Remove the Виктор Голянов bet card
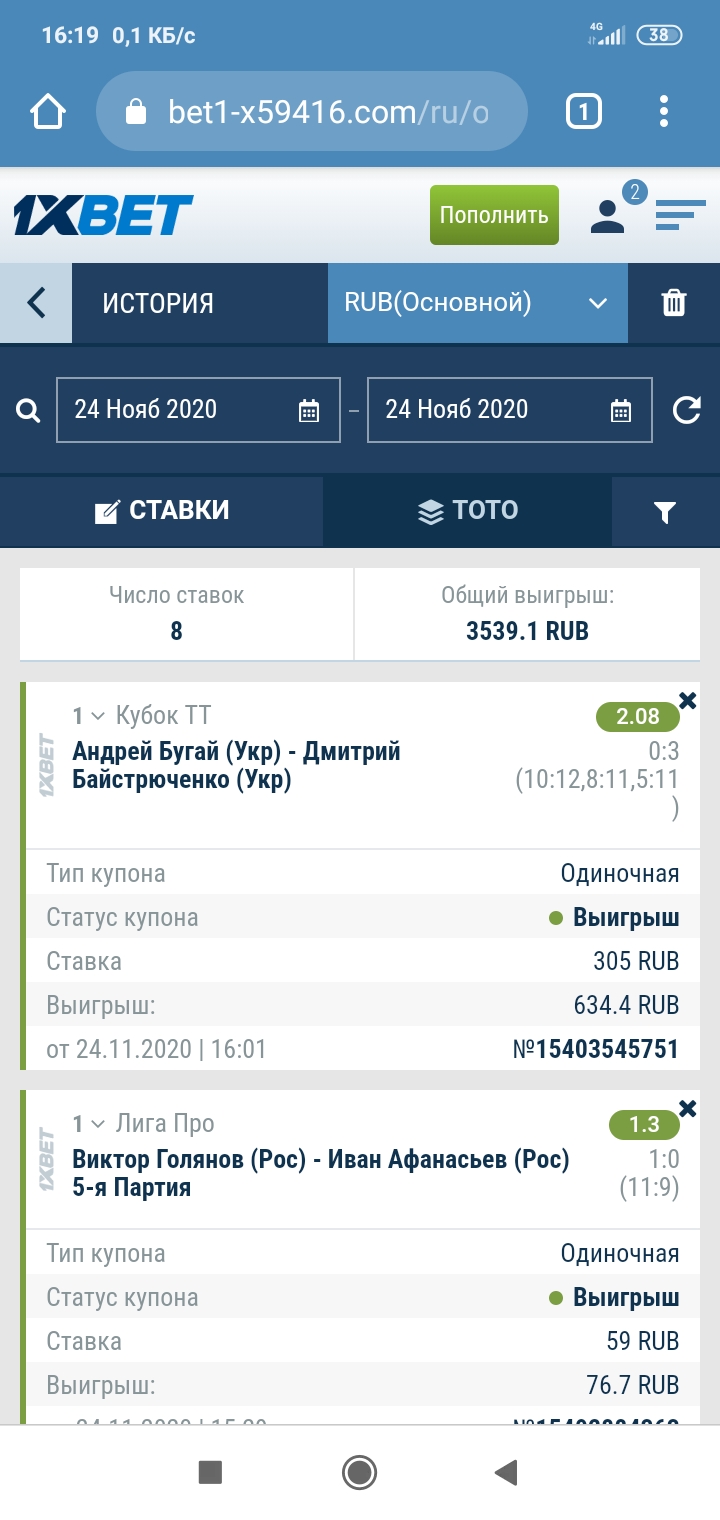720x1520 pixels. (688, 1108)
